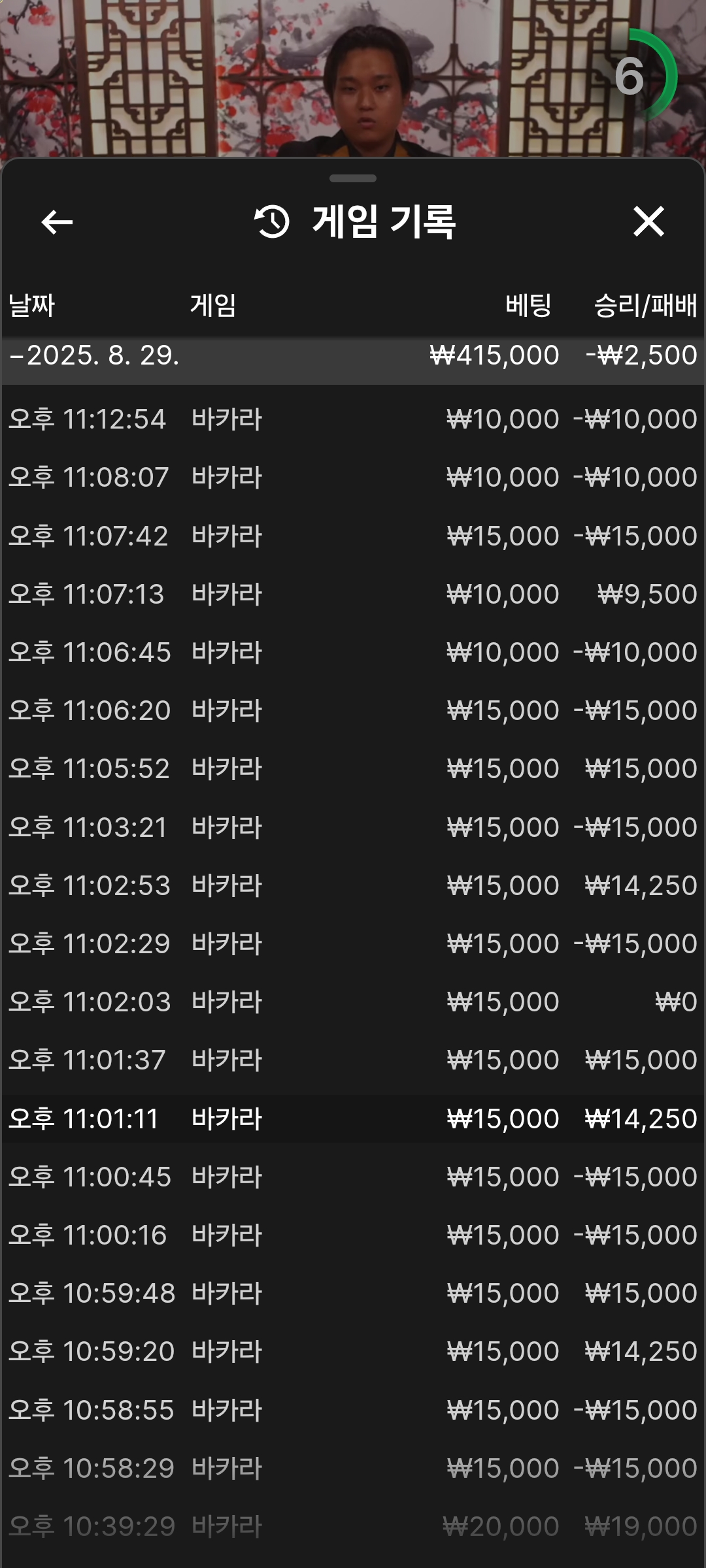This screenshot has width=706, height=1568.
Task: Open the 오후 11:12:54 바카라 record
Action: tap(353, 419)
